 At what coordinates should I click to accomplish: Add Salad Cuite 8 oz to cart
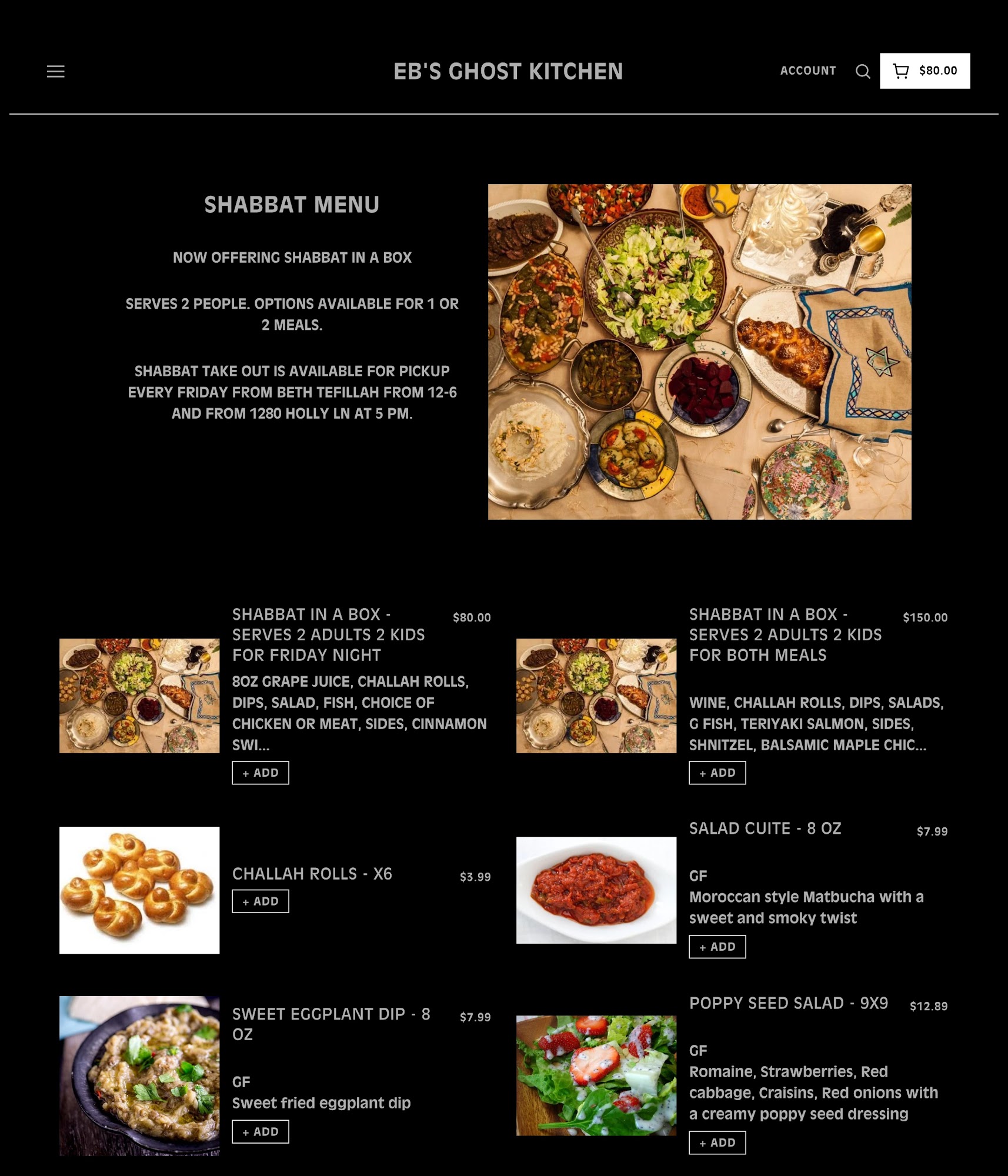pos(717,947)
